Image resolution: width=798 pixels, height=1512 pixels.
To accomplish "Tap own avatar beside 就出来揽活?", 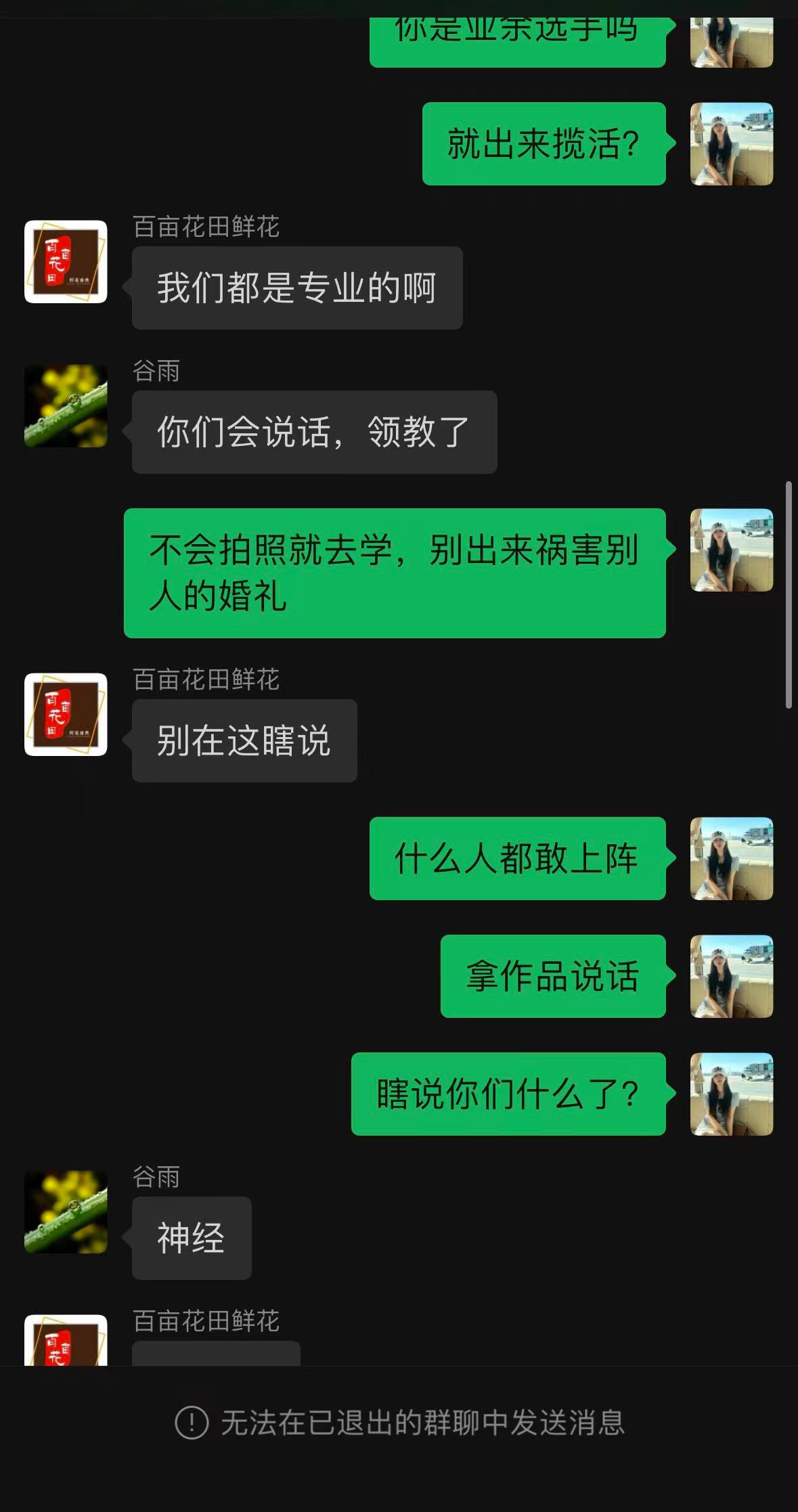I will (732, 143).
